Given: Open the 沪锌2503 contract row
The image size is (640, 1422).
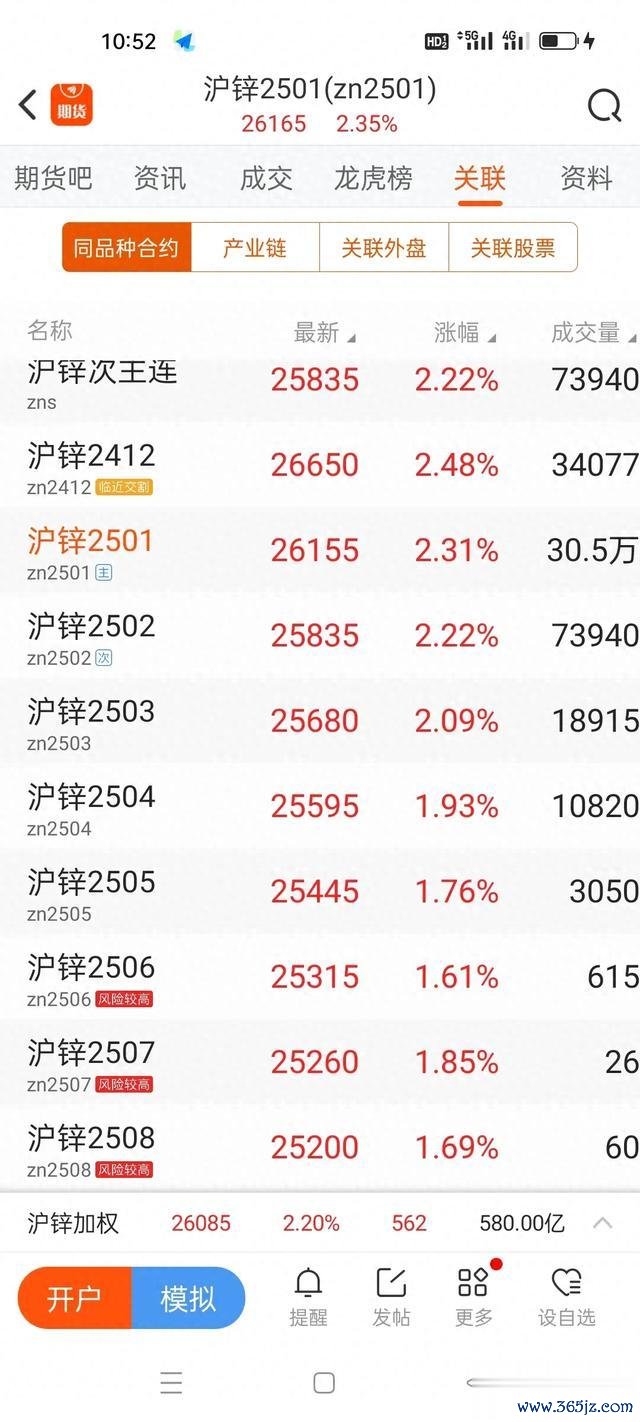Looking at the screenshot, I should (320, 721).
